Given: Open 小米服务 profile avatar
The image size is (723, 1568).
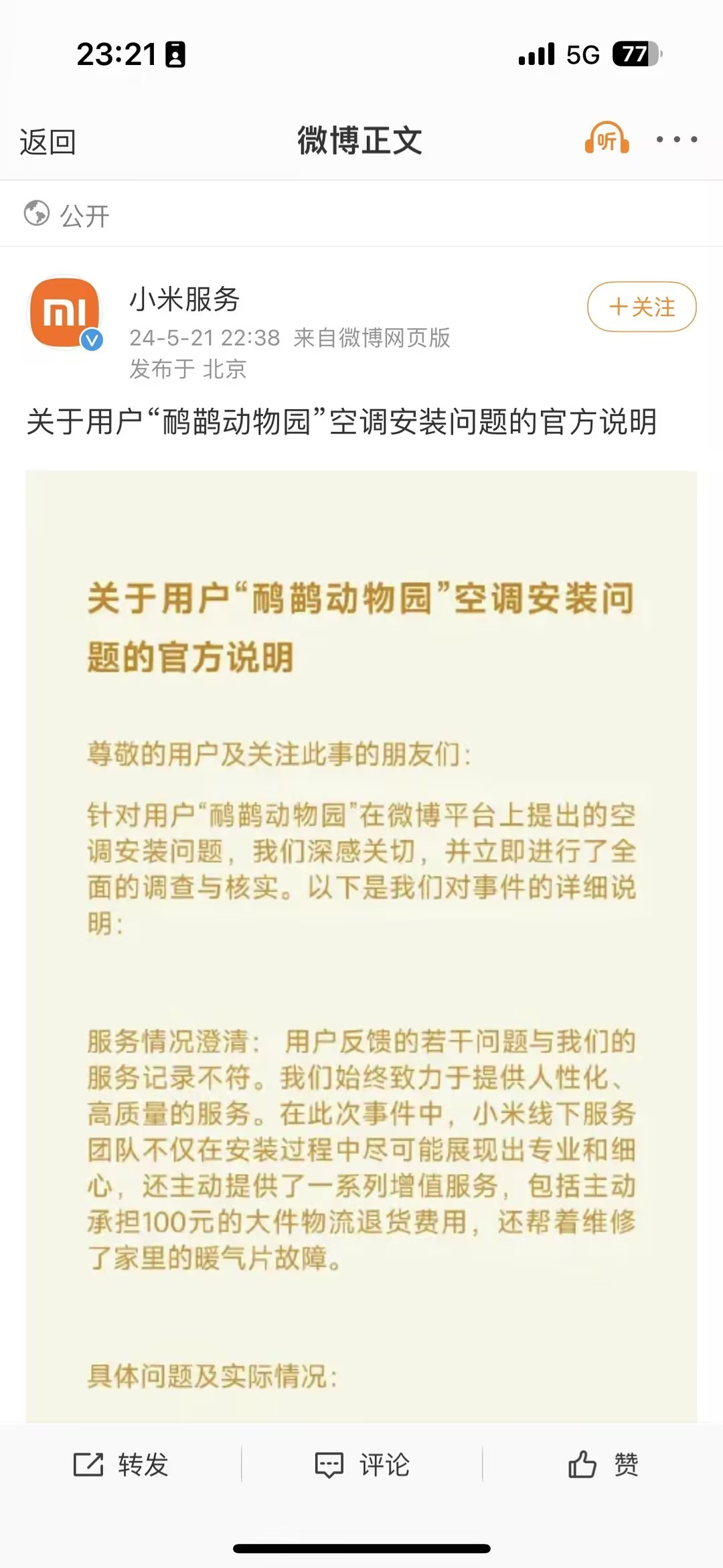Looking at the screenshot, I should pos(65,312).
